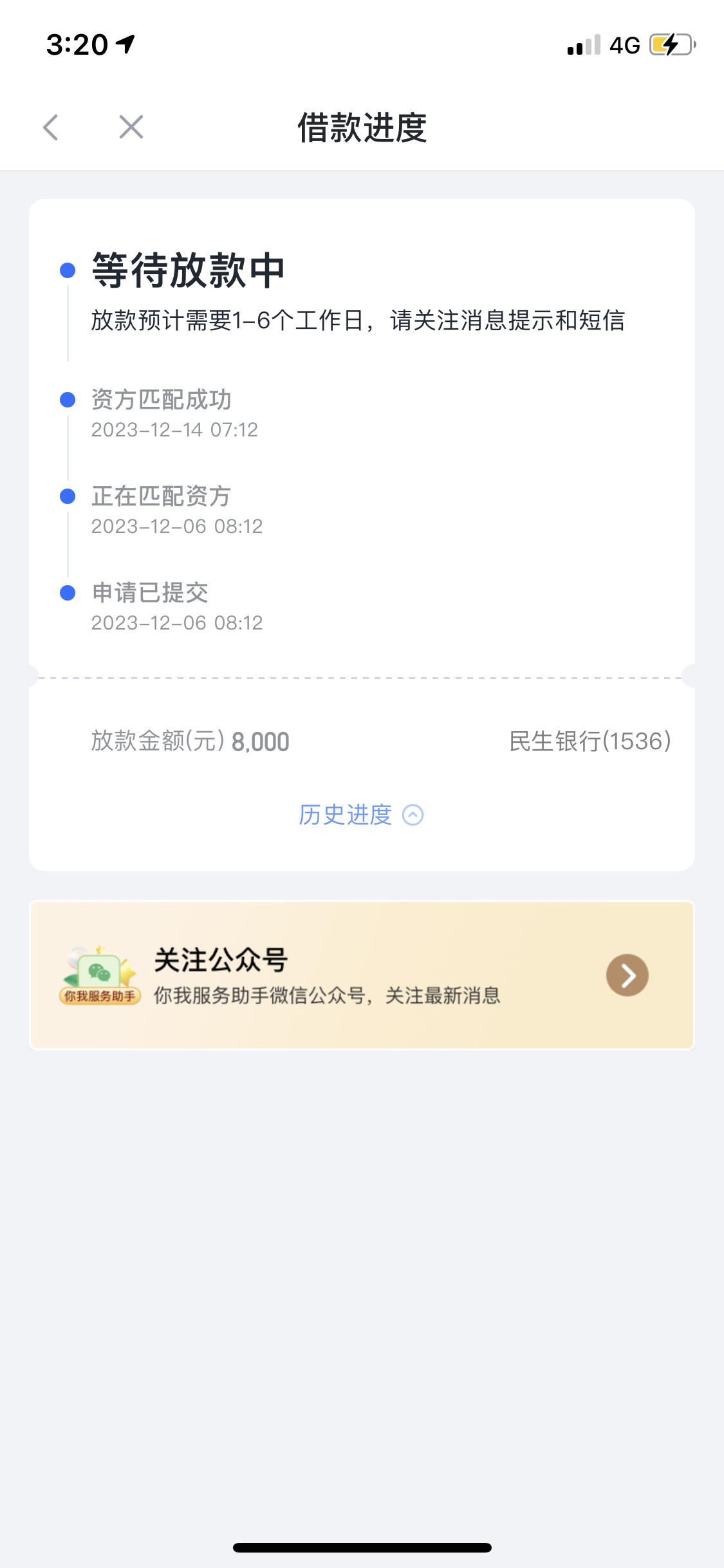Collapse the 历史进度 section

(361, 815)
